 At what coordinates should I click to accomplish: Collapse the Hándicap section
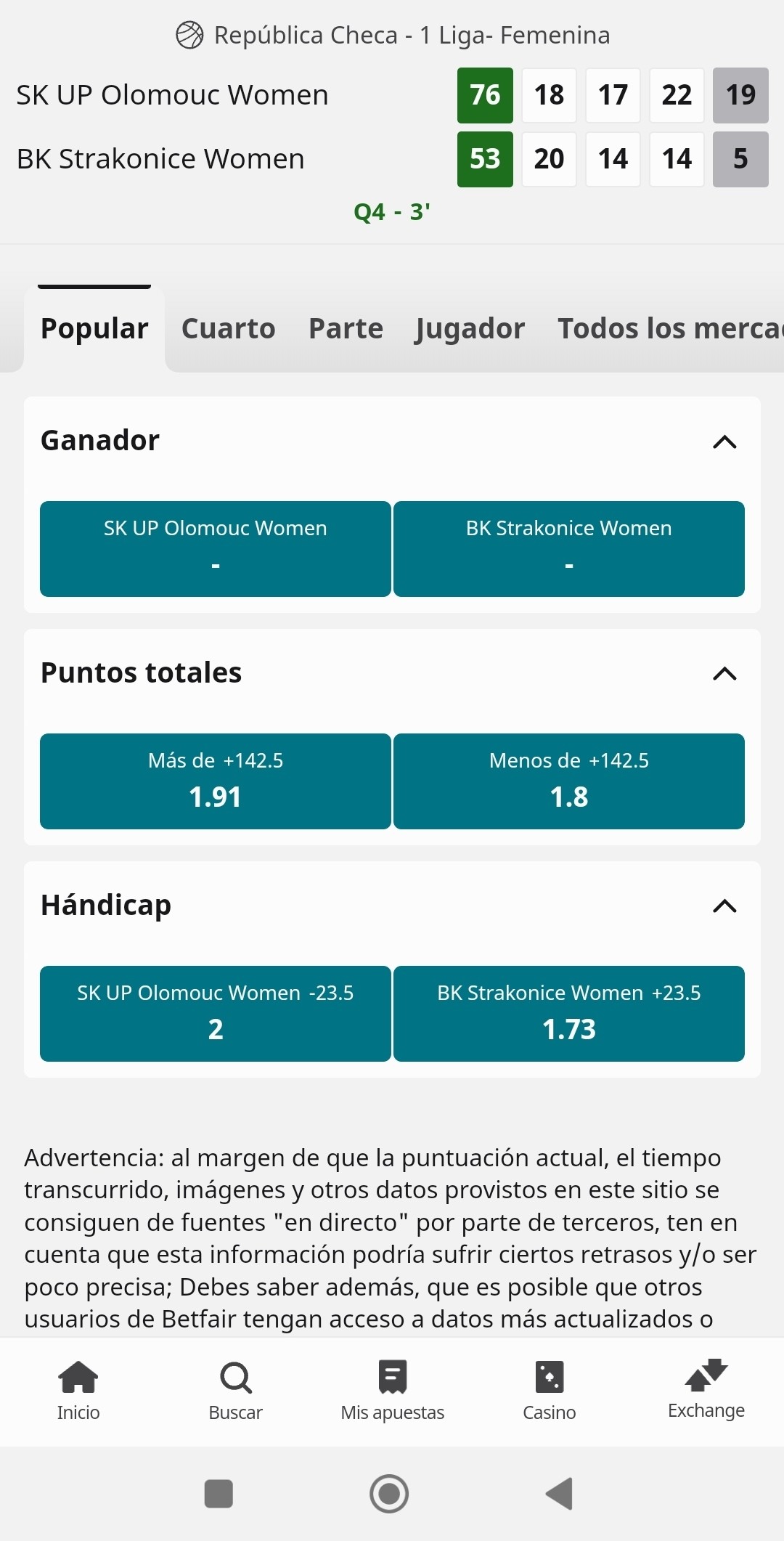[x=724, y=906]
